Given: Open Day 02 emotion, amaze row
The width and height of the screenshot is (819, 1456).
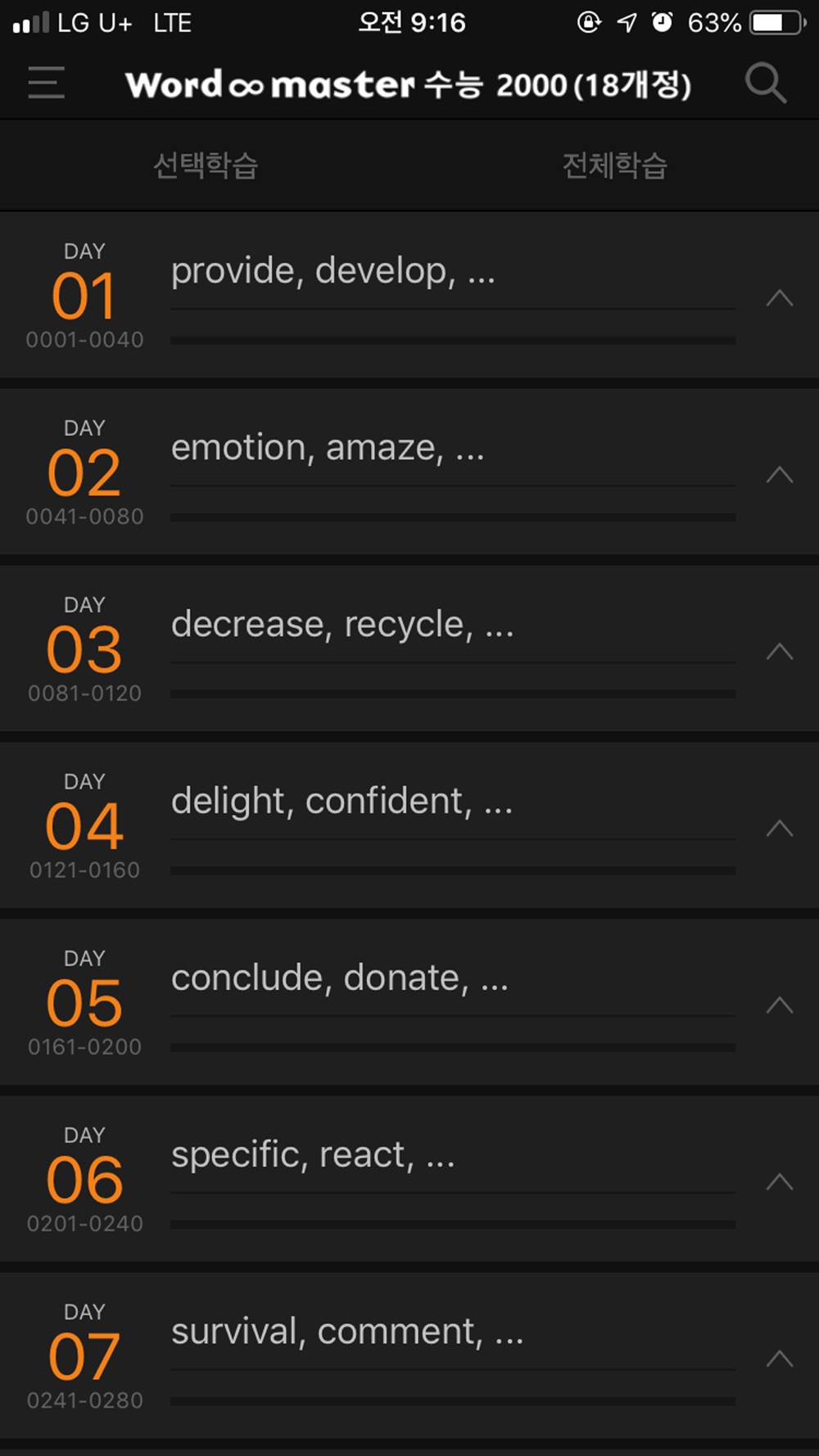Looking at the screenshot, I should click(x=409, y=473).
